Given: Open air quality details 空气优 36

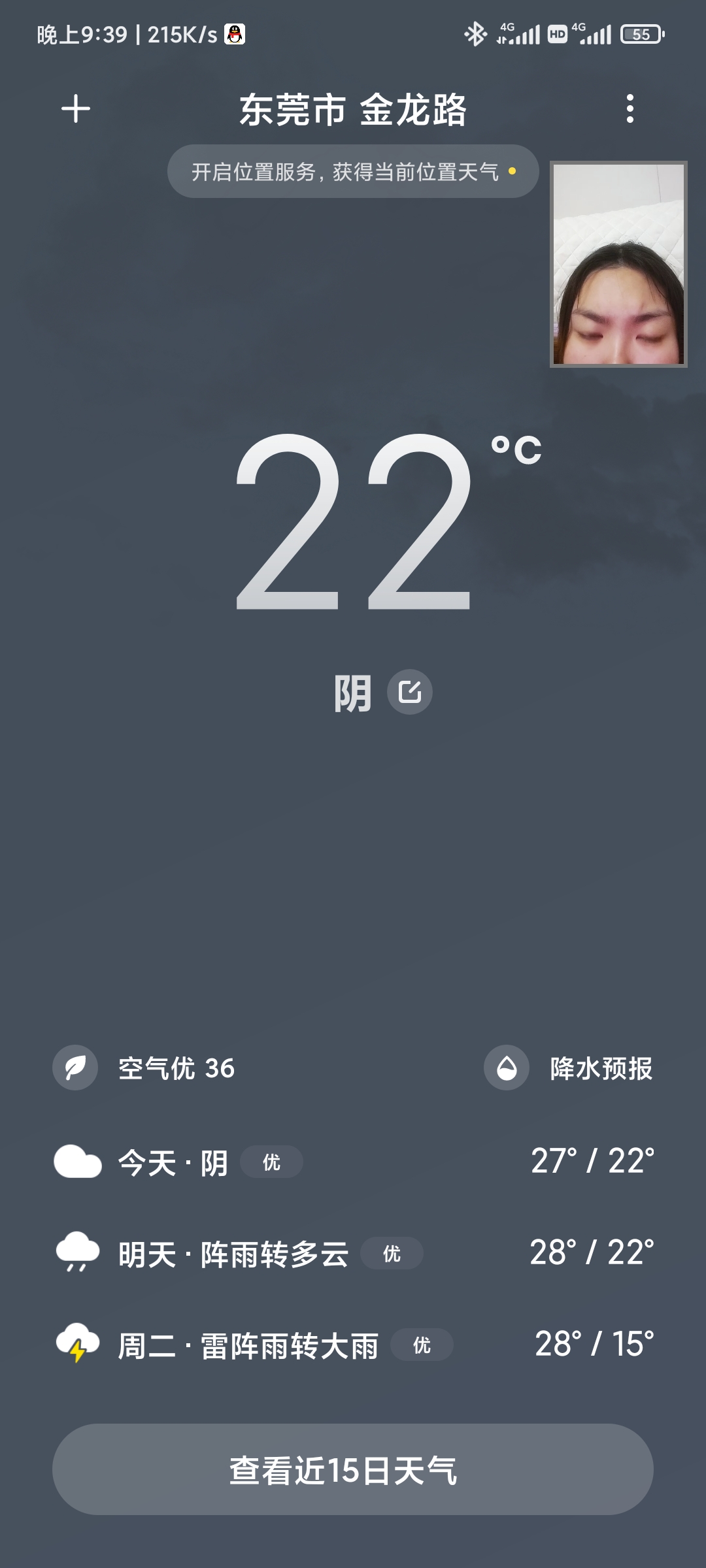Looking at the screenshot, I should [144, 1068].
